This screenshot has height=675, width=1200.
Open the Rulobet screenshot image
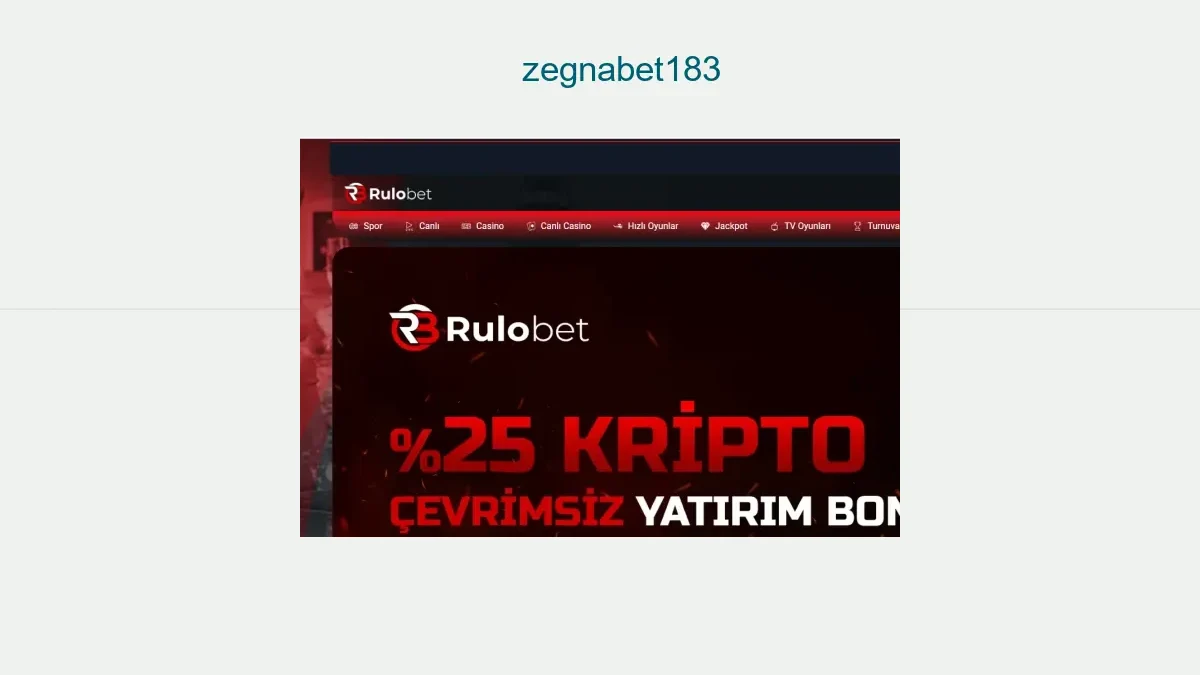pos(600,338)
